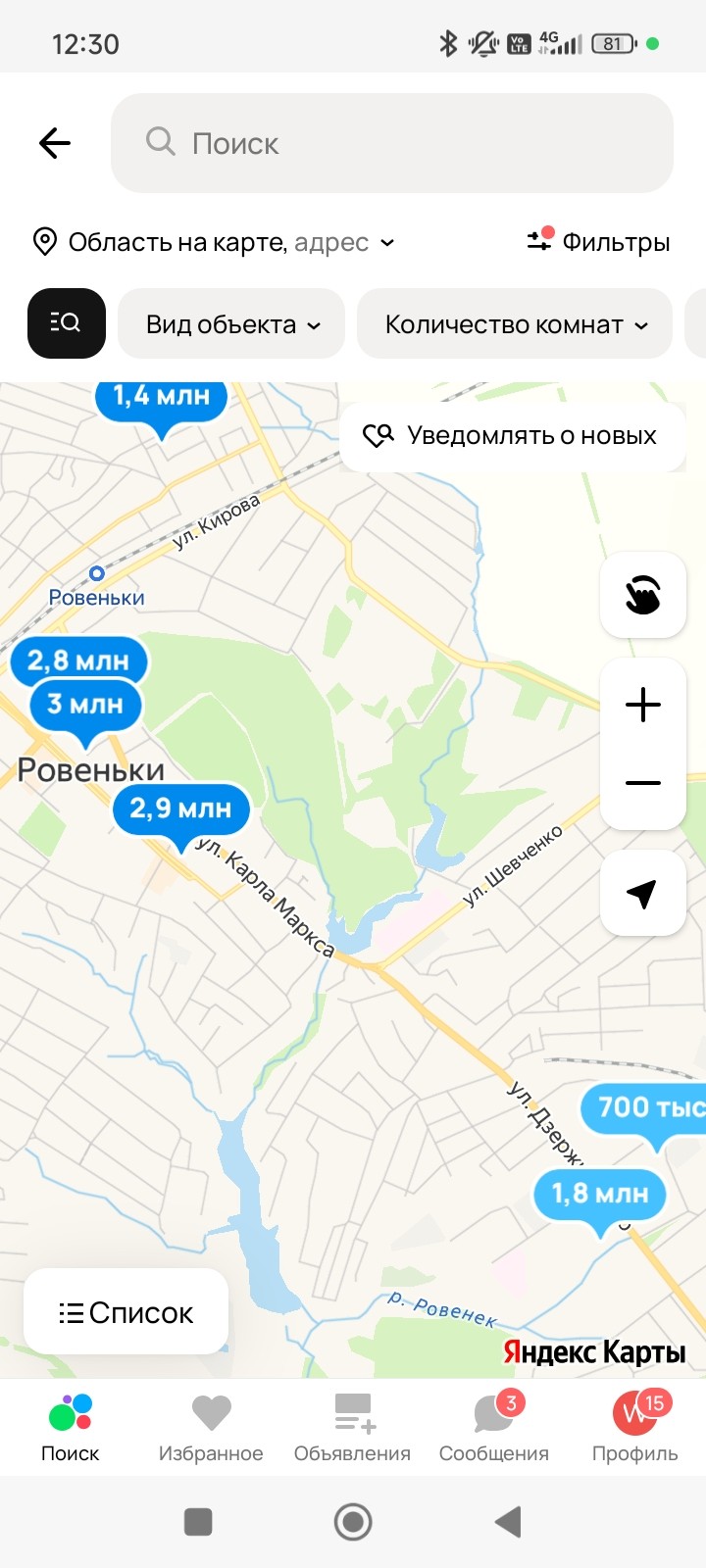The image size is (706, 1568).
Task: Go to the Сообщения tab
Action: coord(493,1427)
